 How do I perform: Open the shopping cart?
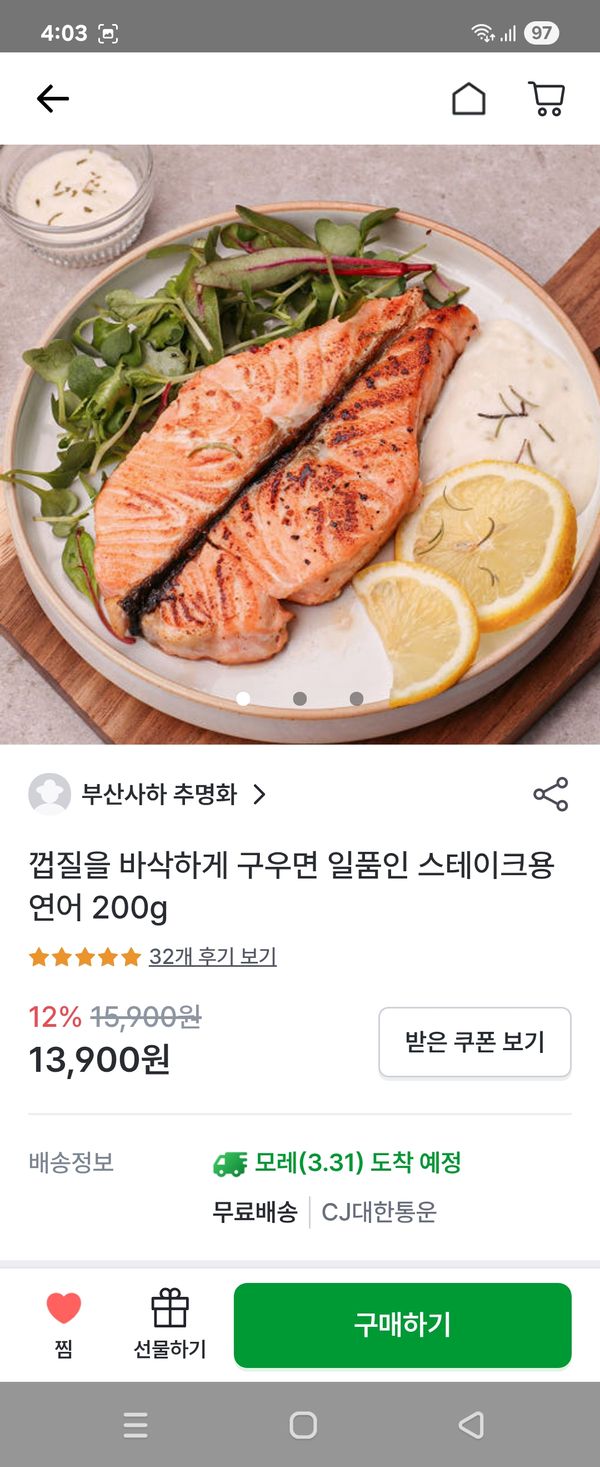pos(546,98)
